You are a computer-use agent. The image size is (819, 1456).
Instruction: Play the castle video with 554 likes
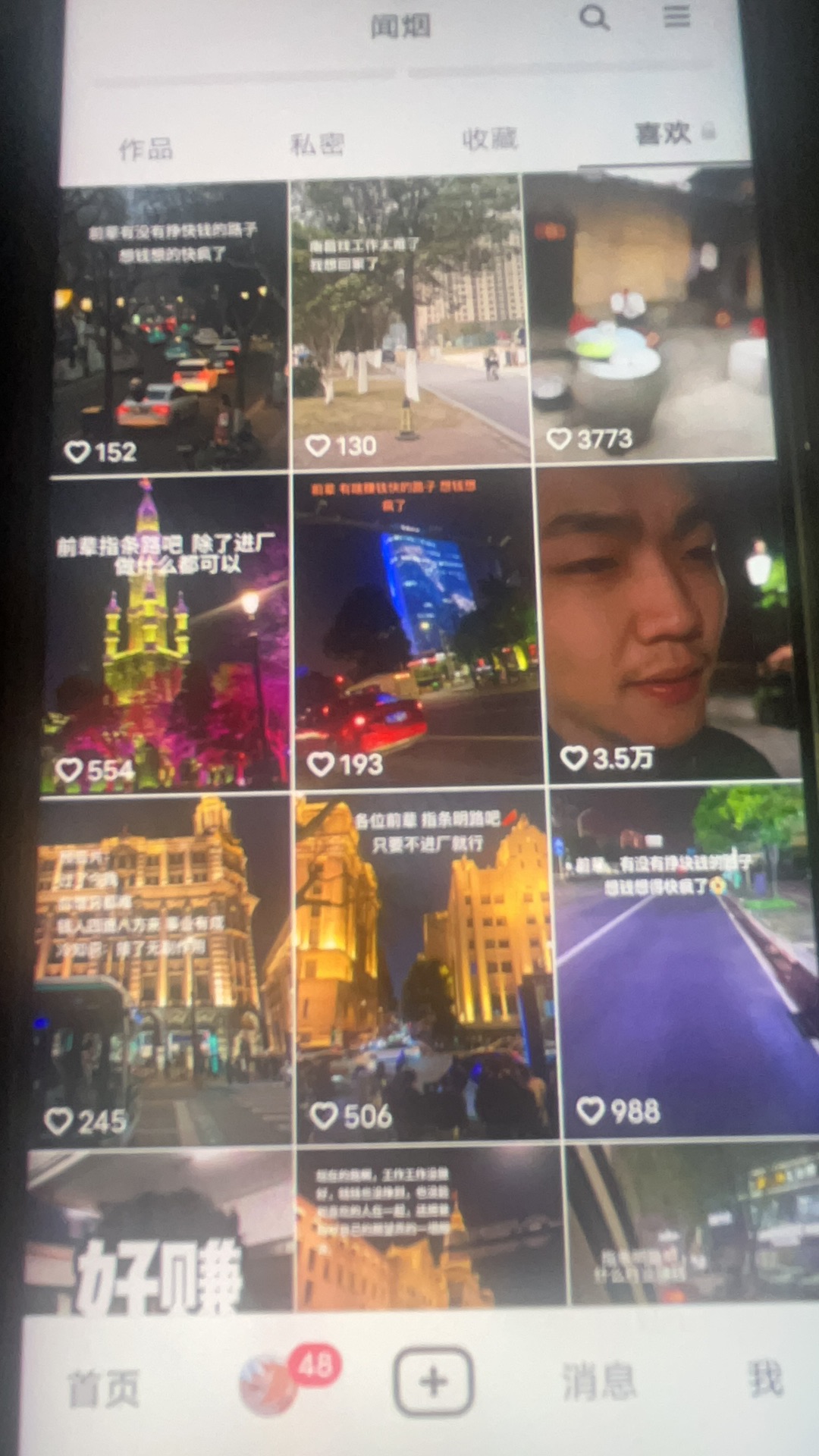pyautogui.click(x=167, y=633)
